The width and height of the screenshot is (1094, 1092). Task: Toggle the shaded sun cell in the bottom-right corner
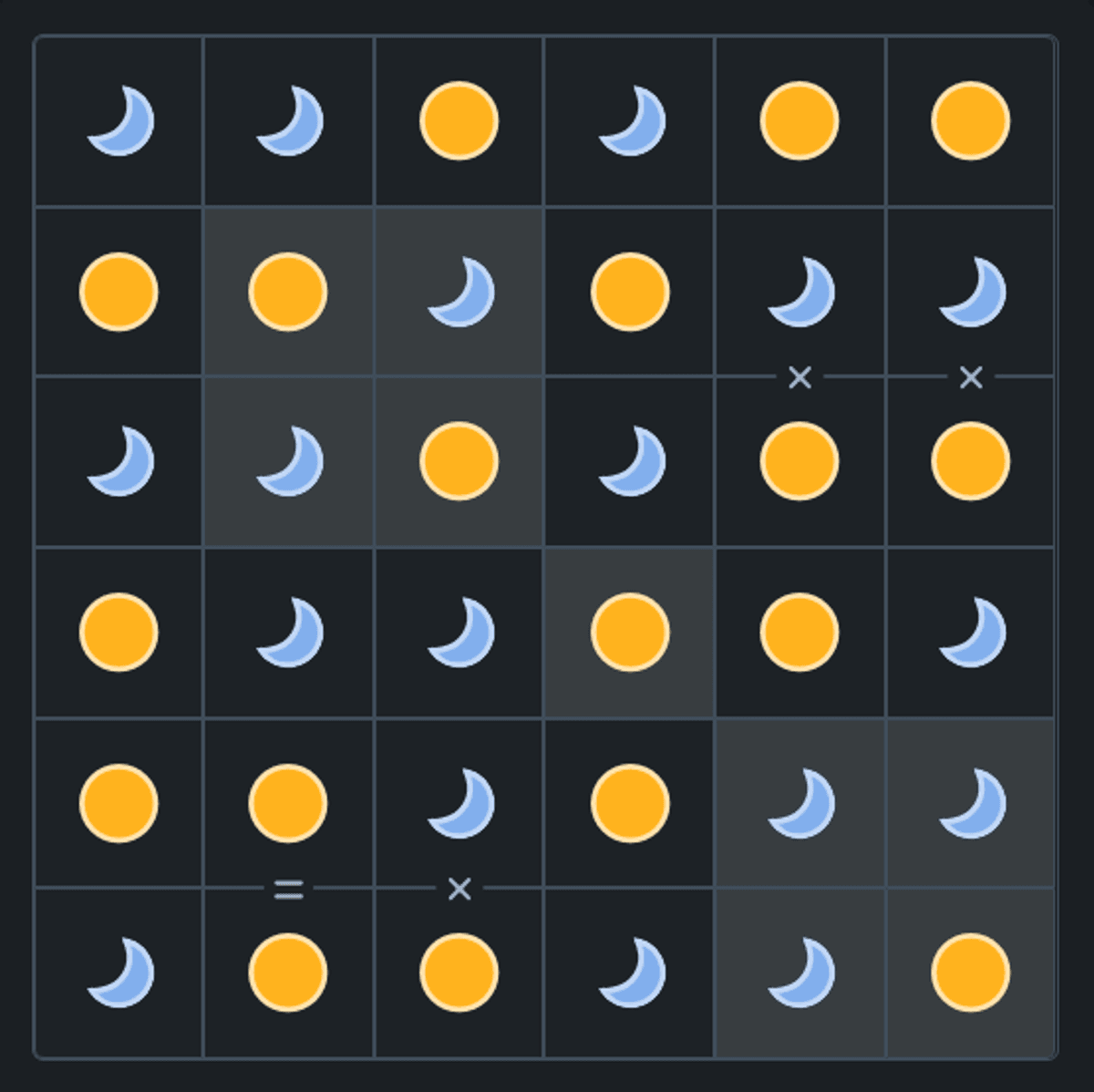pos(970,973)
